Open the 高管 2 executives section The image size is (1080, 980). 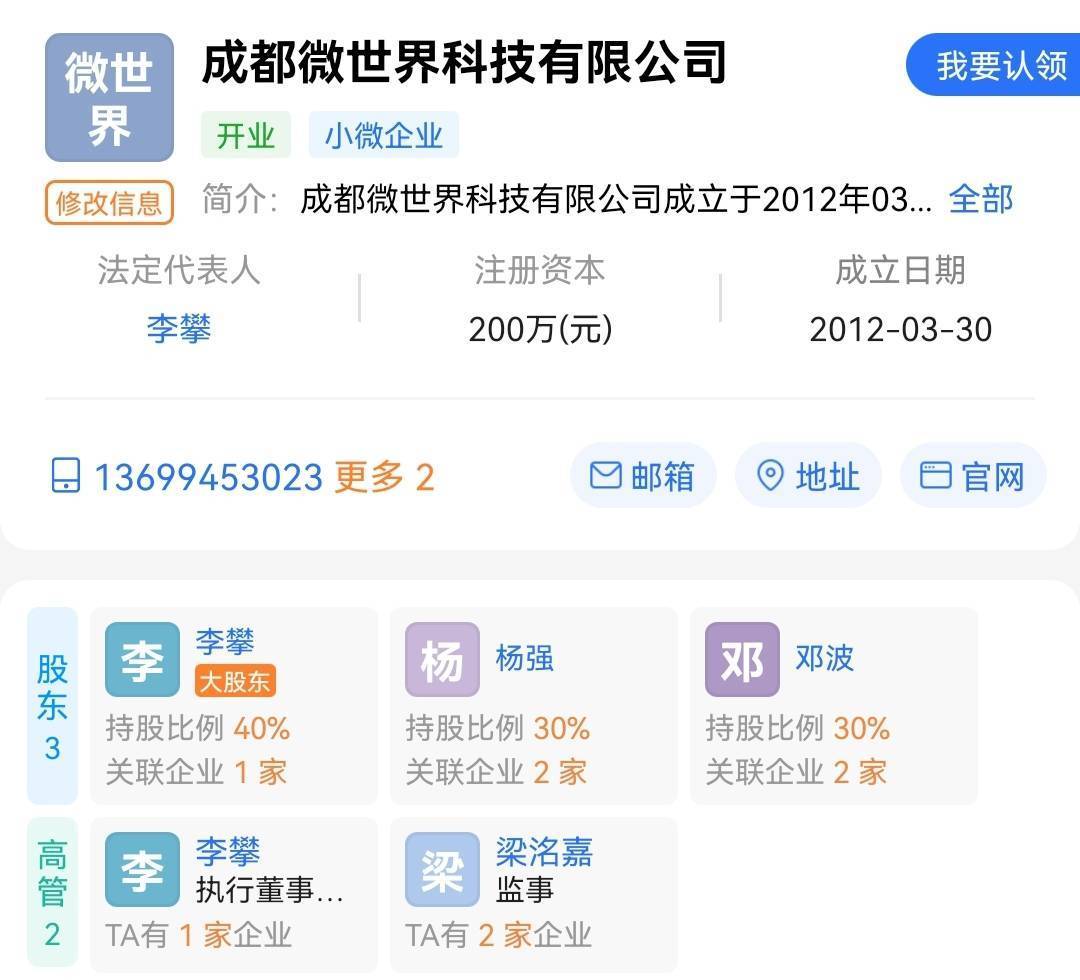(x=52, y=893)
